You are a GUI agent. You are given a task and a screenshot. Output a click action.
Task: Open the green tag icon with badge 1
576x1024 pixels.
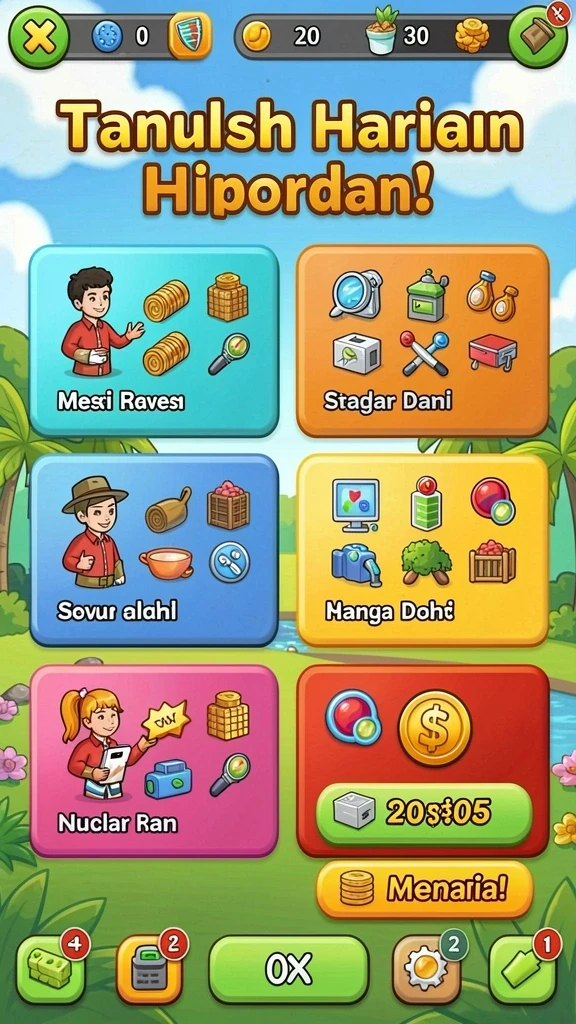[x=522, y=969]
